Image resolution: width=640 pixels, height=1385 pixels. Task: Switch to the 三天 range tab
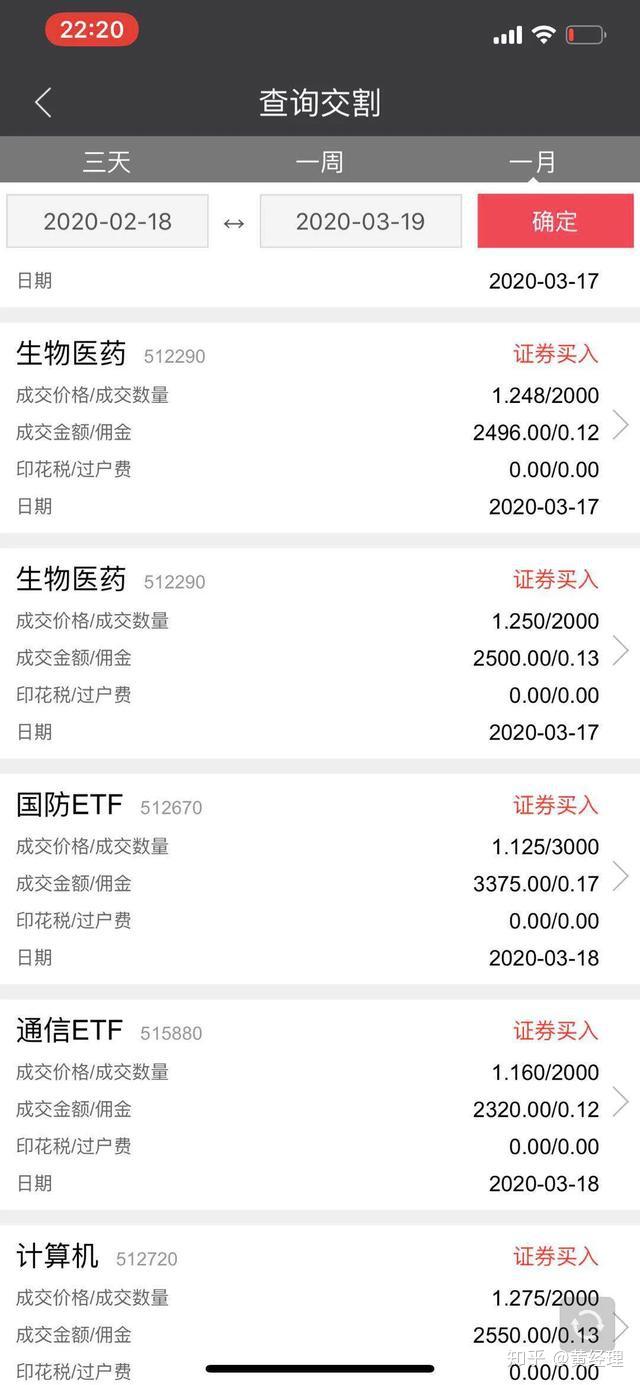pos(107,162)
